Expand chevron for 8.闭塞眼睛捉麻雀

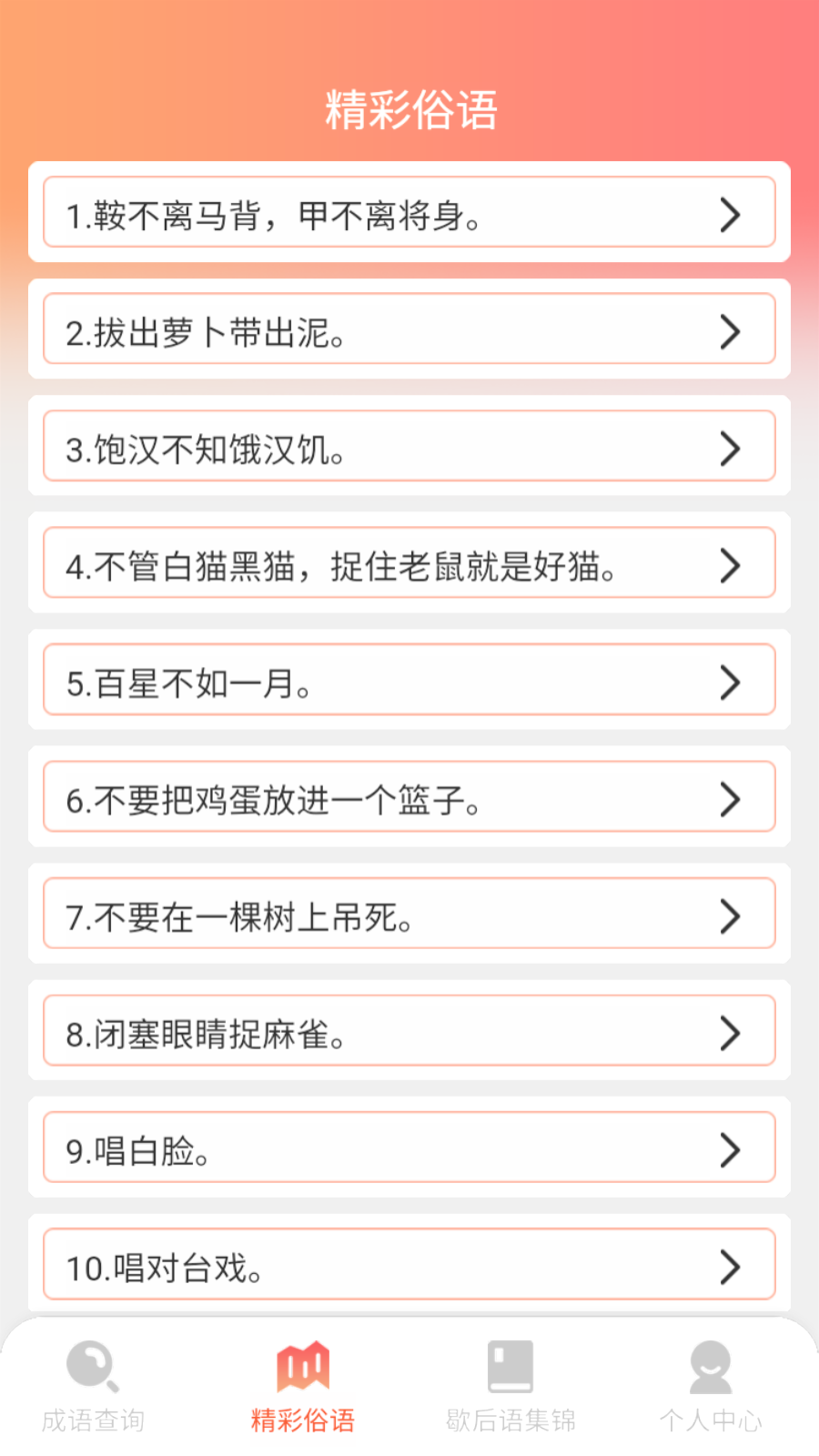pyautogui.click(x=730, y=1032)
